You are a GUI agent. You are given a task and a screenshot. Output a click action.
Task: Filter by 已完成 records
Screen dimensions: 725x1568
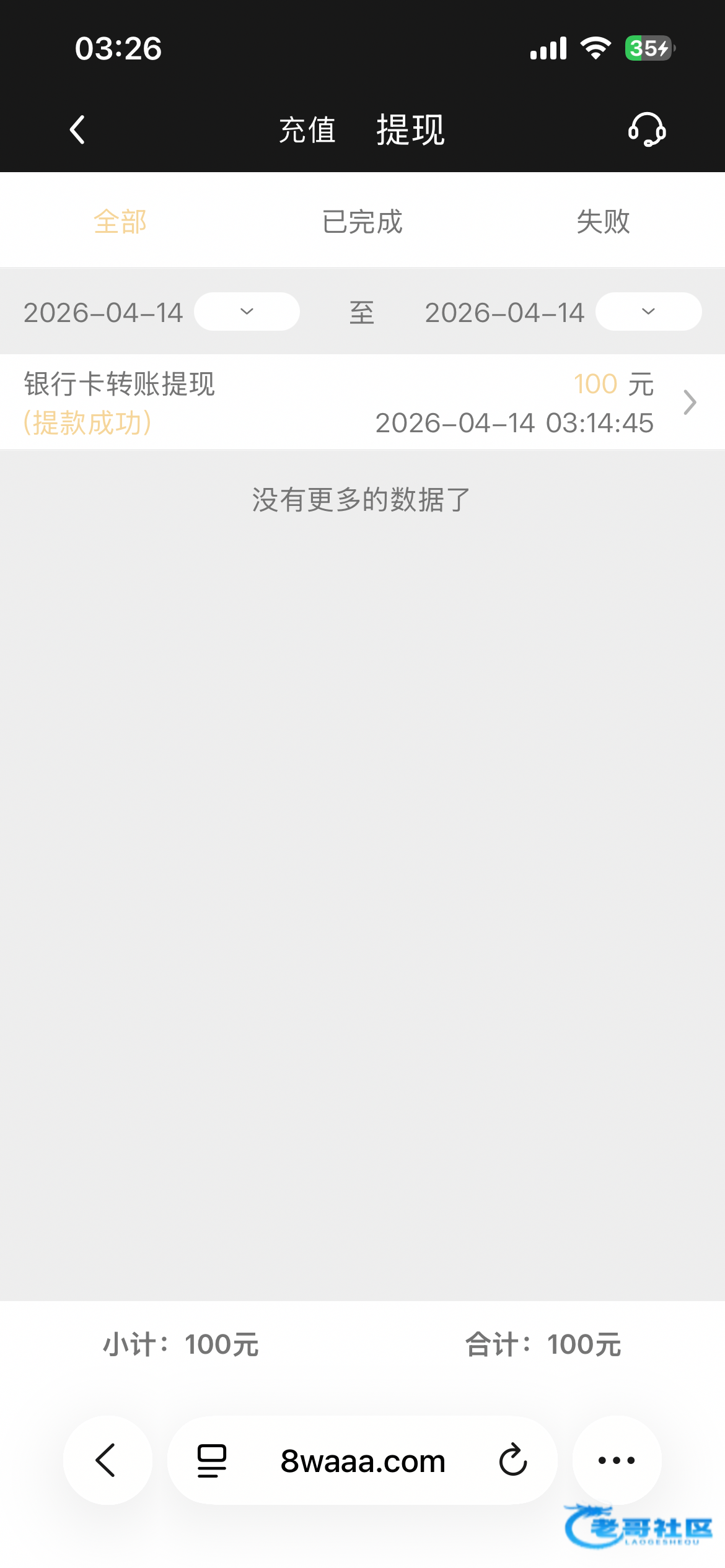click(x=362, y=222)
